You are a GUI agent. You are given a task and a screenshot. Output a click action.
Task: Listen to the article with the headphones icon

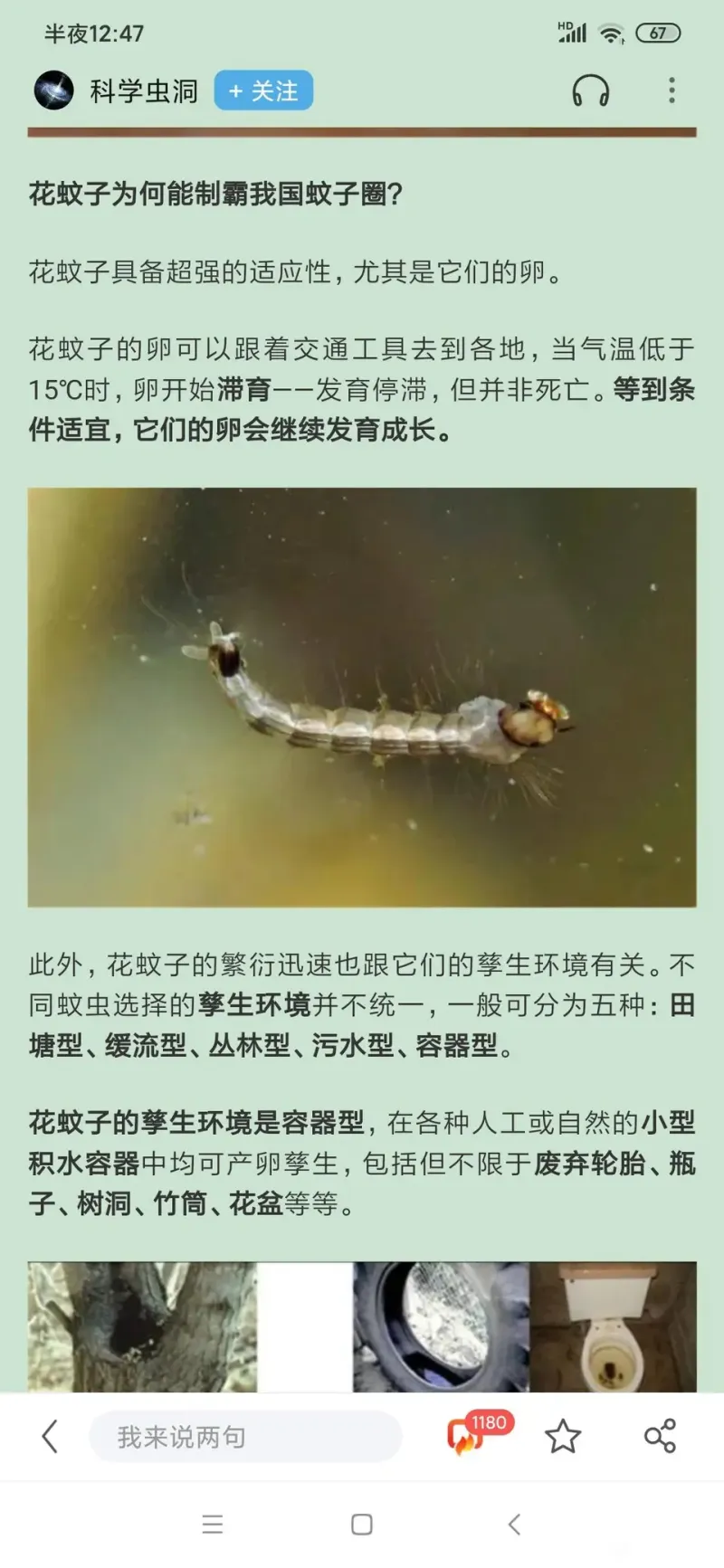[x=590, y=90]
